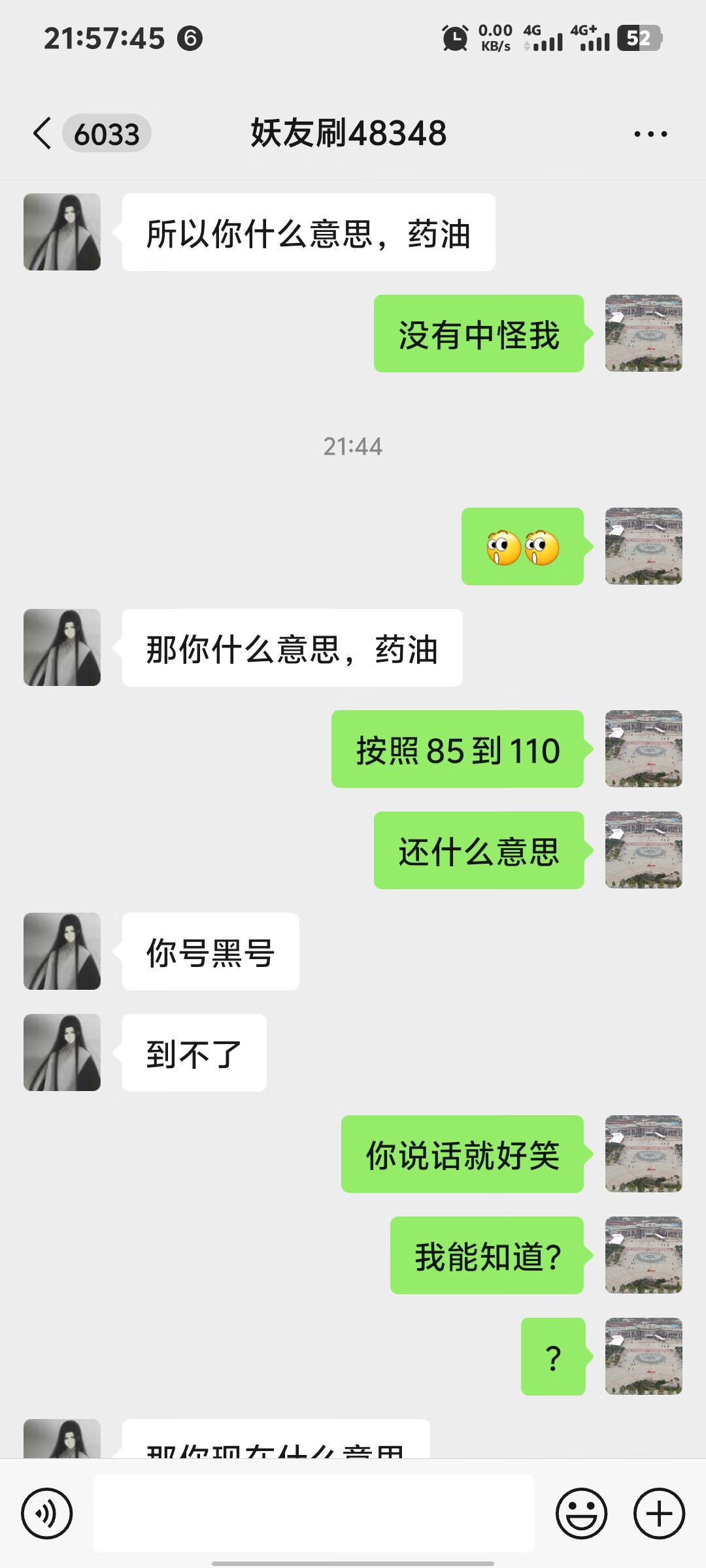Open the emoji sticker panel
This screenshot has height=1568, width=706.
pos(581,1513)
